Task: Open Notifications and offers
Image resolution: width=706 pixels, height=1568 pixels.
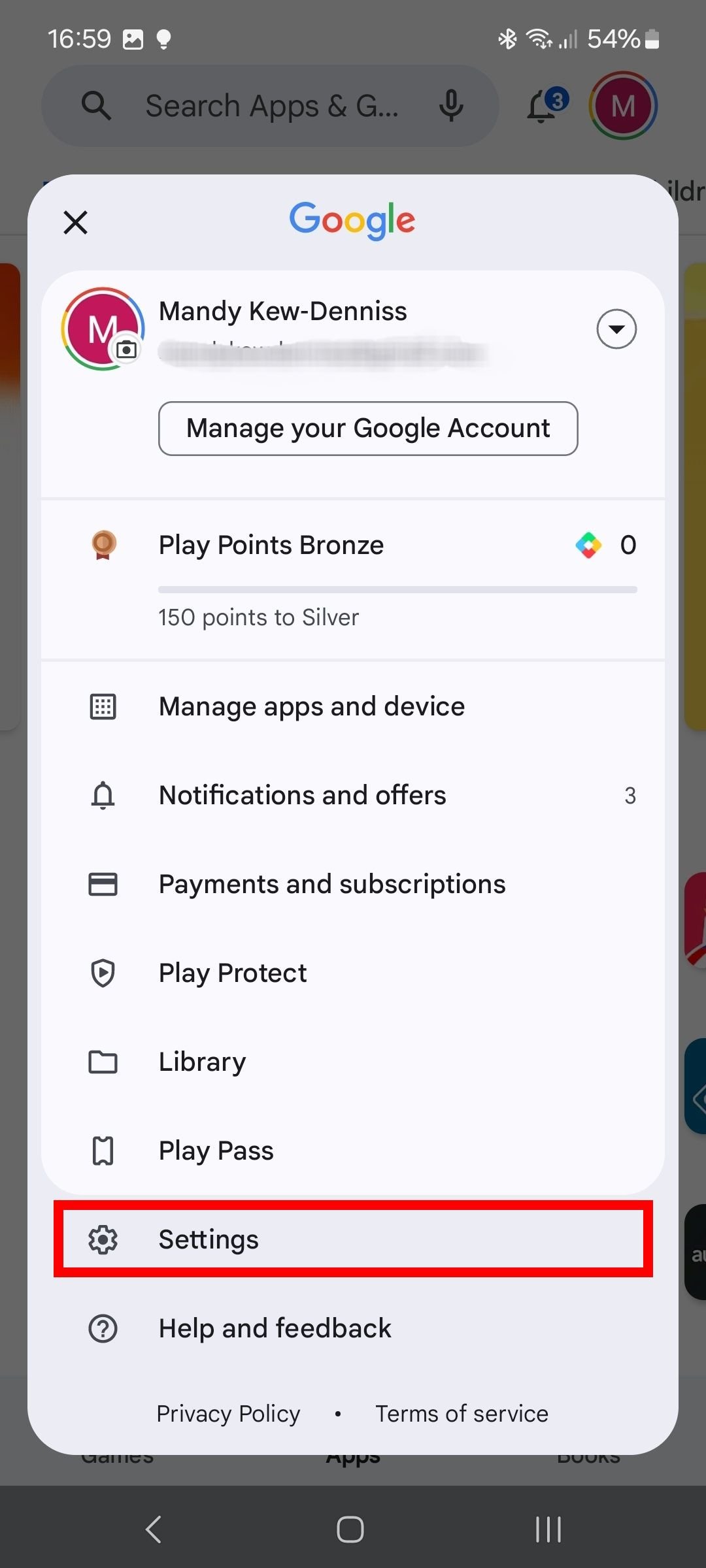Action: coord(353,795)
